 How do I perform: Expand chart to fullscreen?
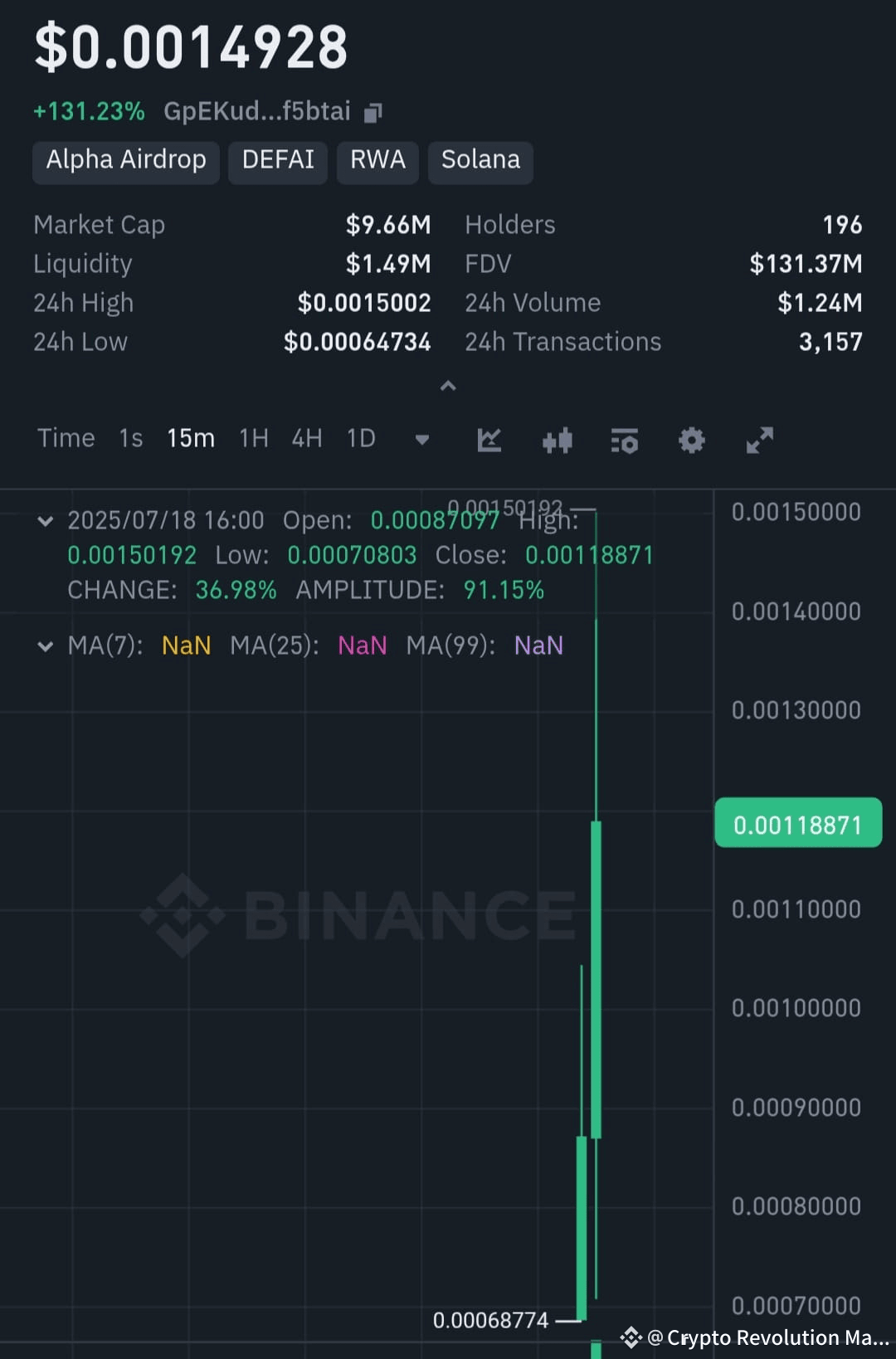[x=758, y=440]
